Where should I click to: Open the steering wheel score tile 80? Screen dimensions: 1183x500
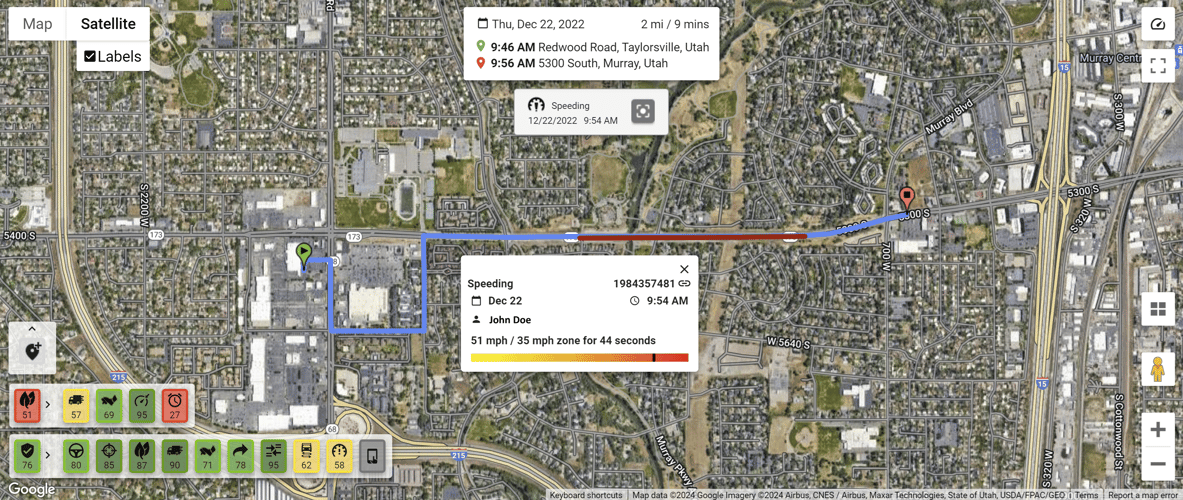coord(76,455)
